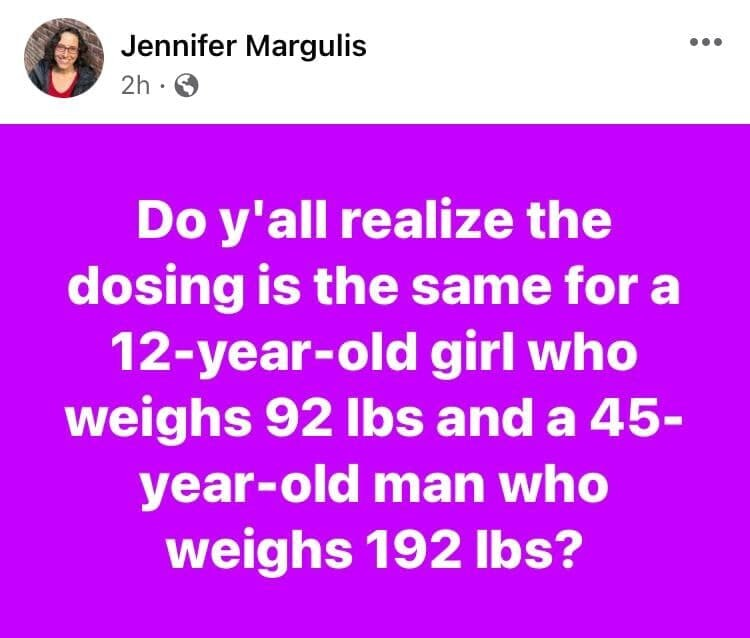This screenshot has height=638, width=750.
Task: Open the purple text post
Action: pos(375,380)
